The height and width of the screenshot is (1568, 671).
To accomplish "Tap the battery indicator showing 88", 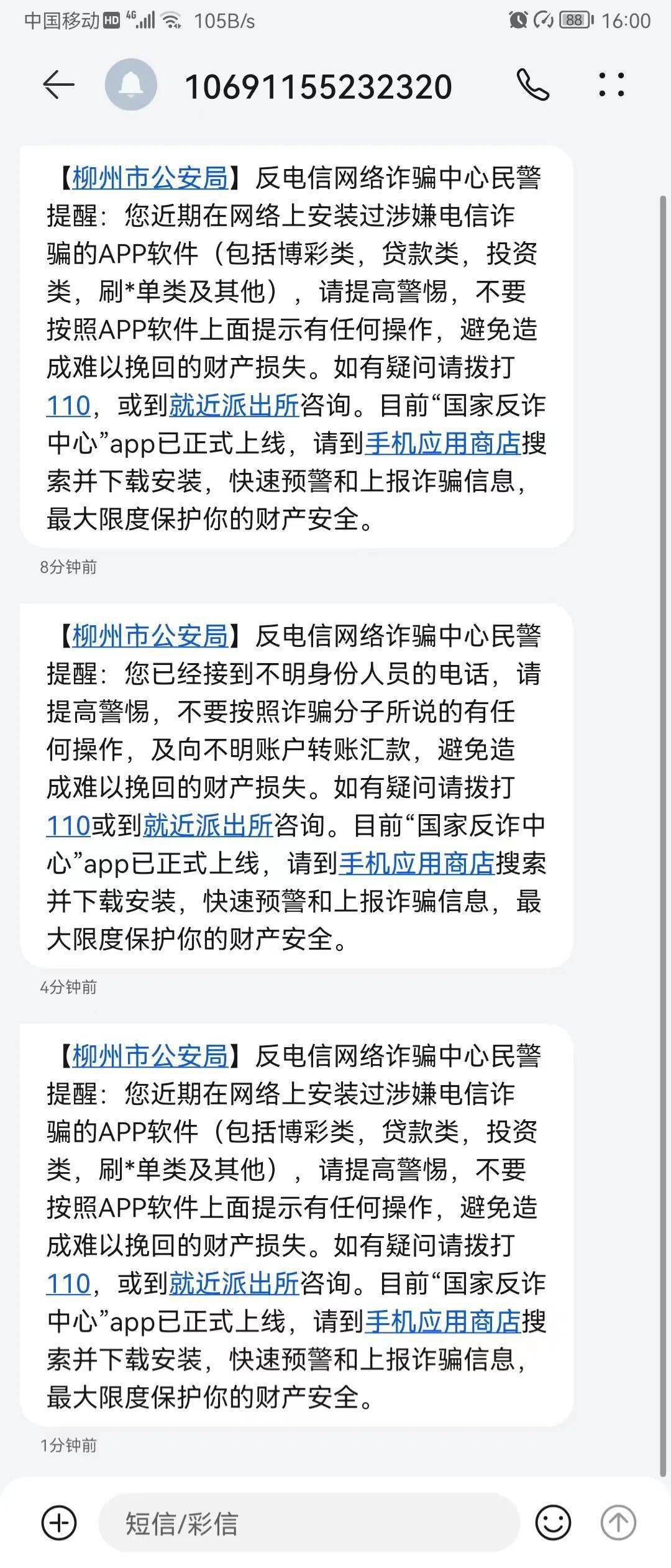I will [x=578, y=19].
